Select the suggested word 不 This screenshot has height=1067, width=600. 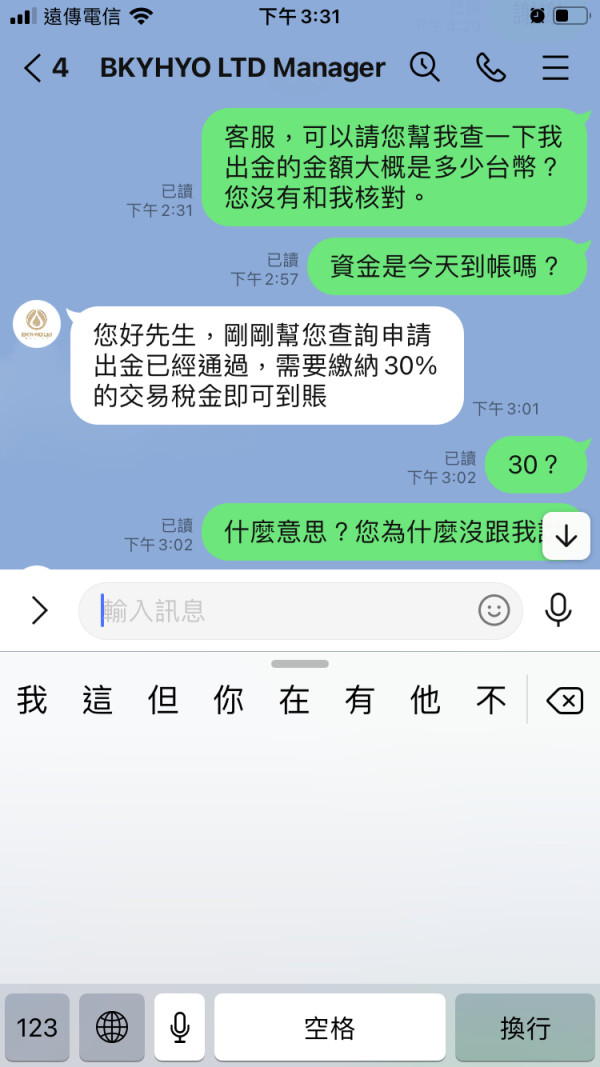tap(491, 700)
